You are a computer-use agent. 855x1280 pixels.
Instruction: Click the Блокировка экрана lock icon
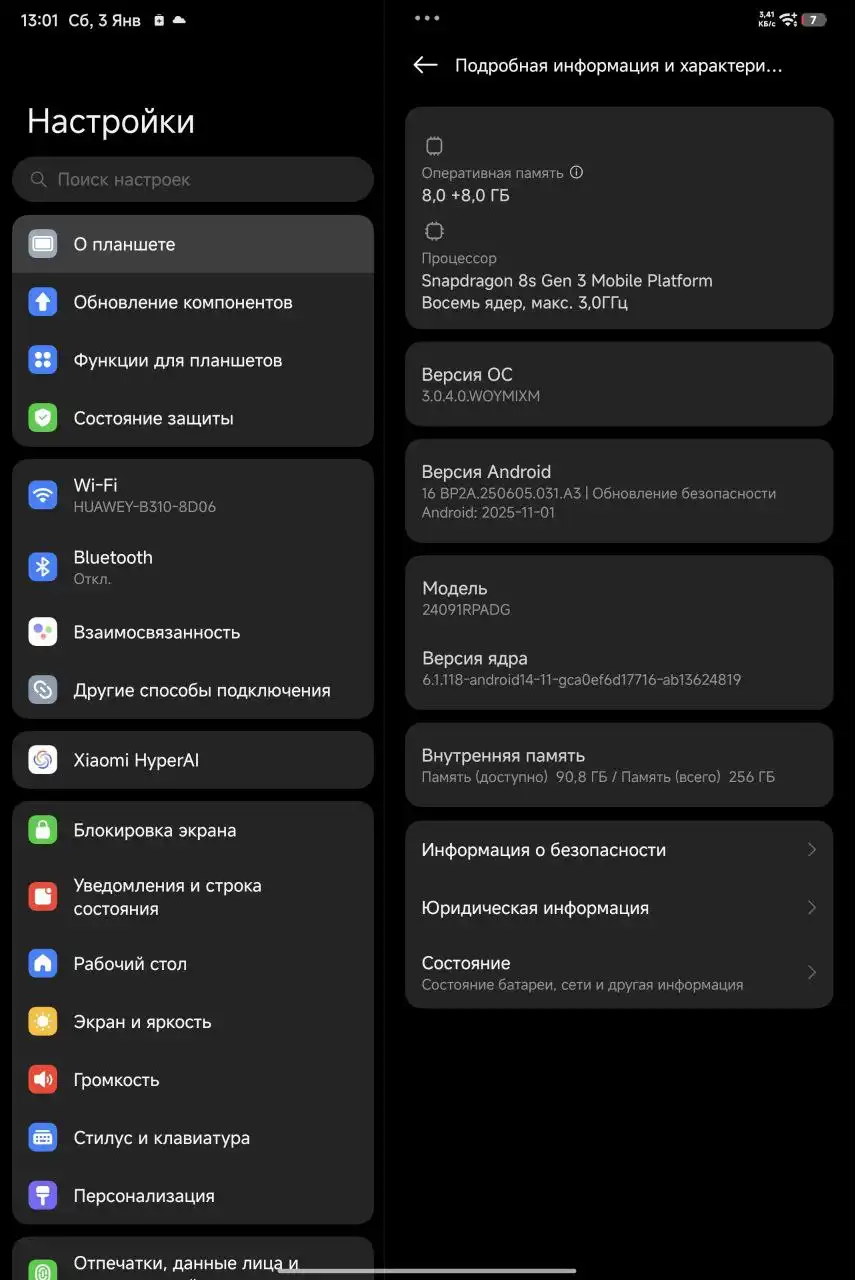(x=42, y=829)
